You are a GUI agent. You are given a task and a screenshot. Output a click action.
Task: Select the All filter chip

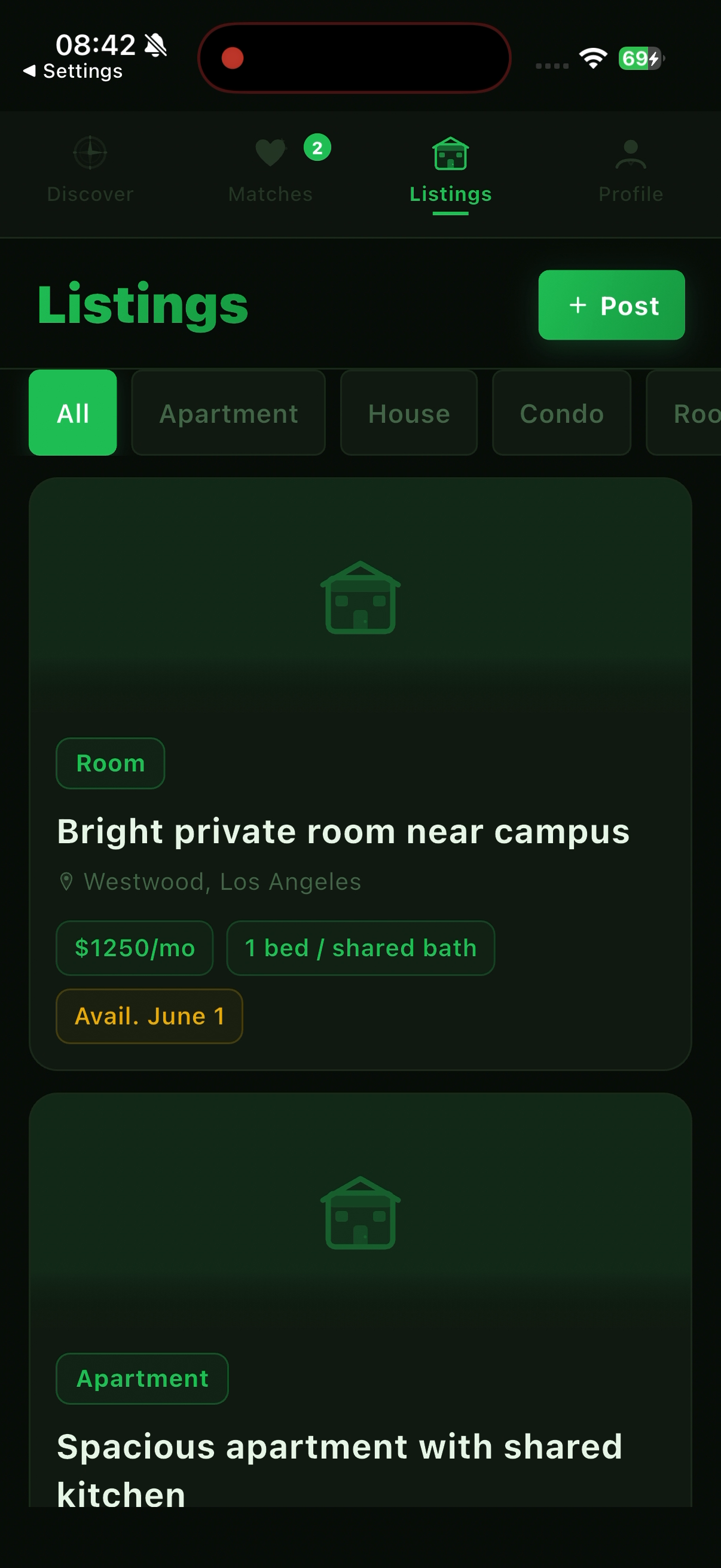click(x=73, y=413)
